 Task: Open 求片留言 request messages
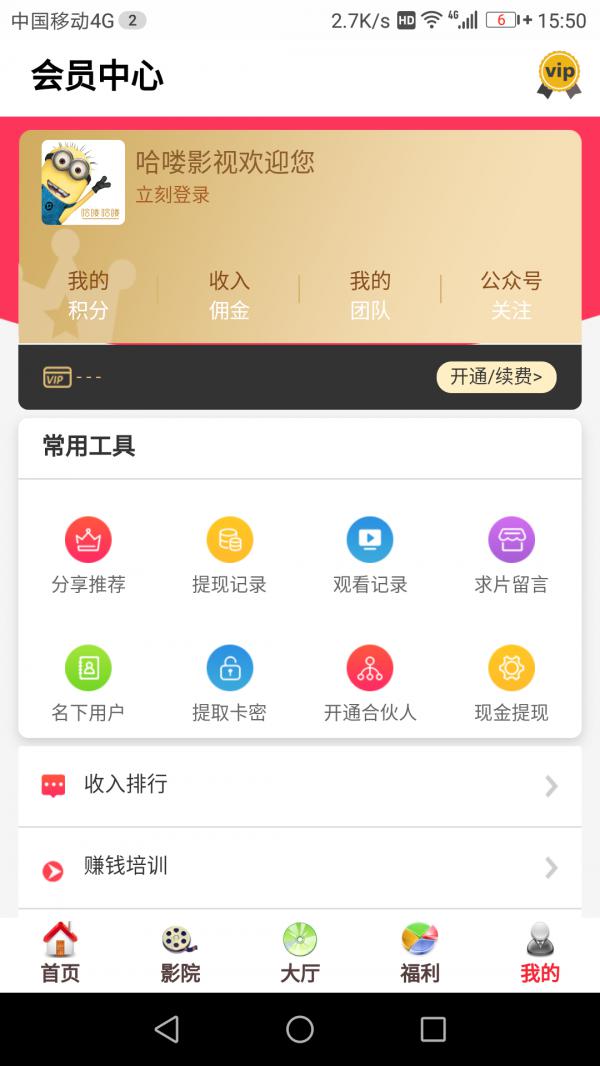pos(511,556)
